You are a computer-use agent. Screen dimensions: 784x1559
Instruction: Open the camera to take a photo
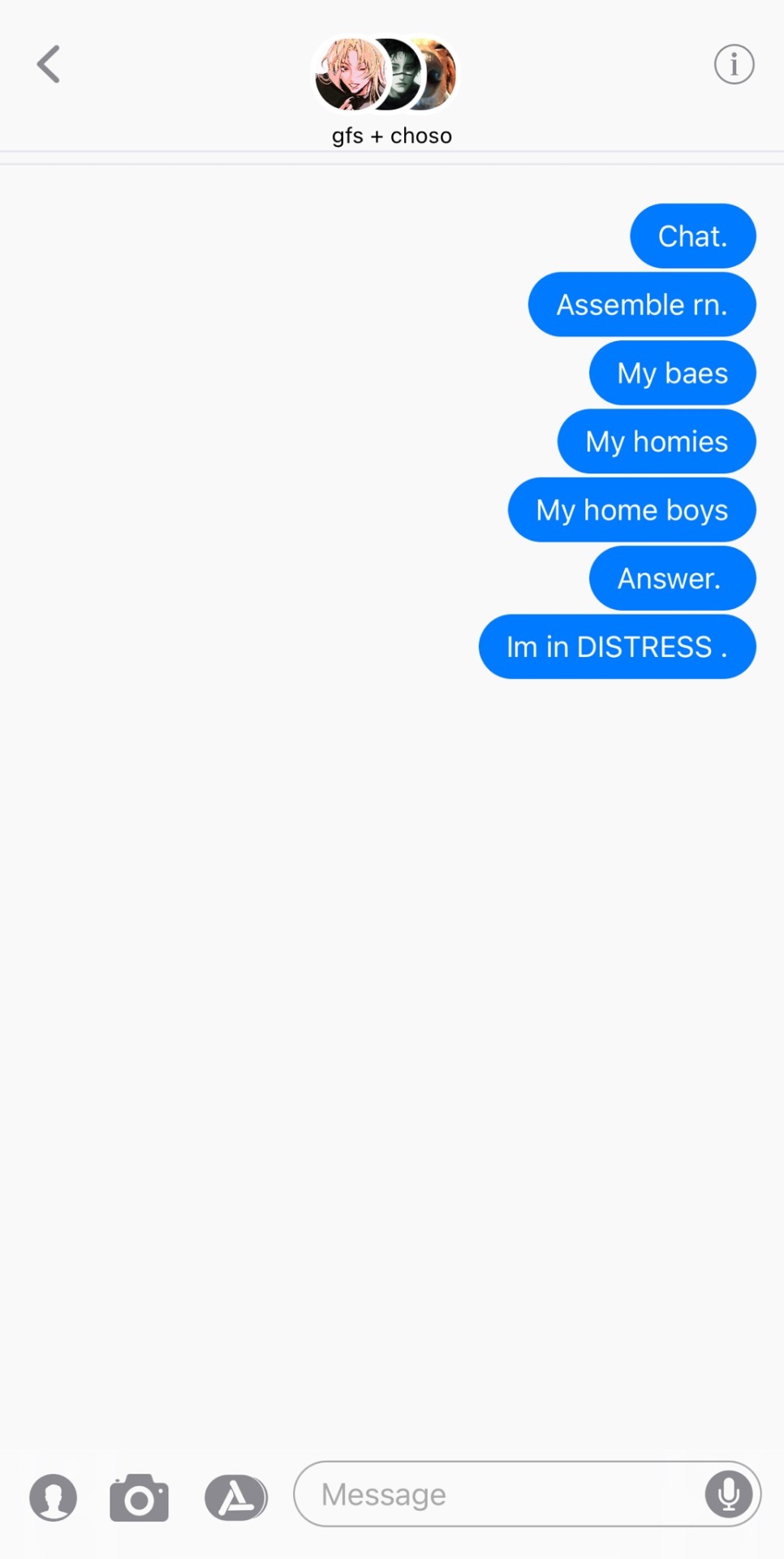139,1497
